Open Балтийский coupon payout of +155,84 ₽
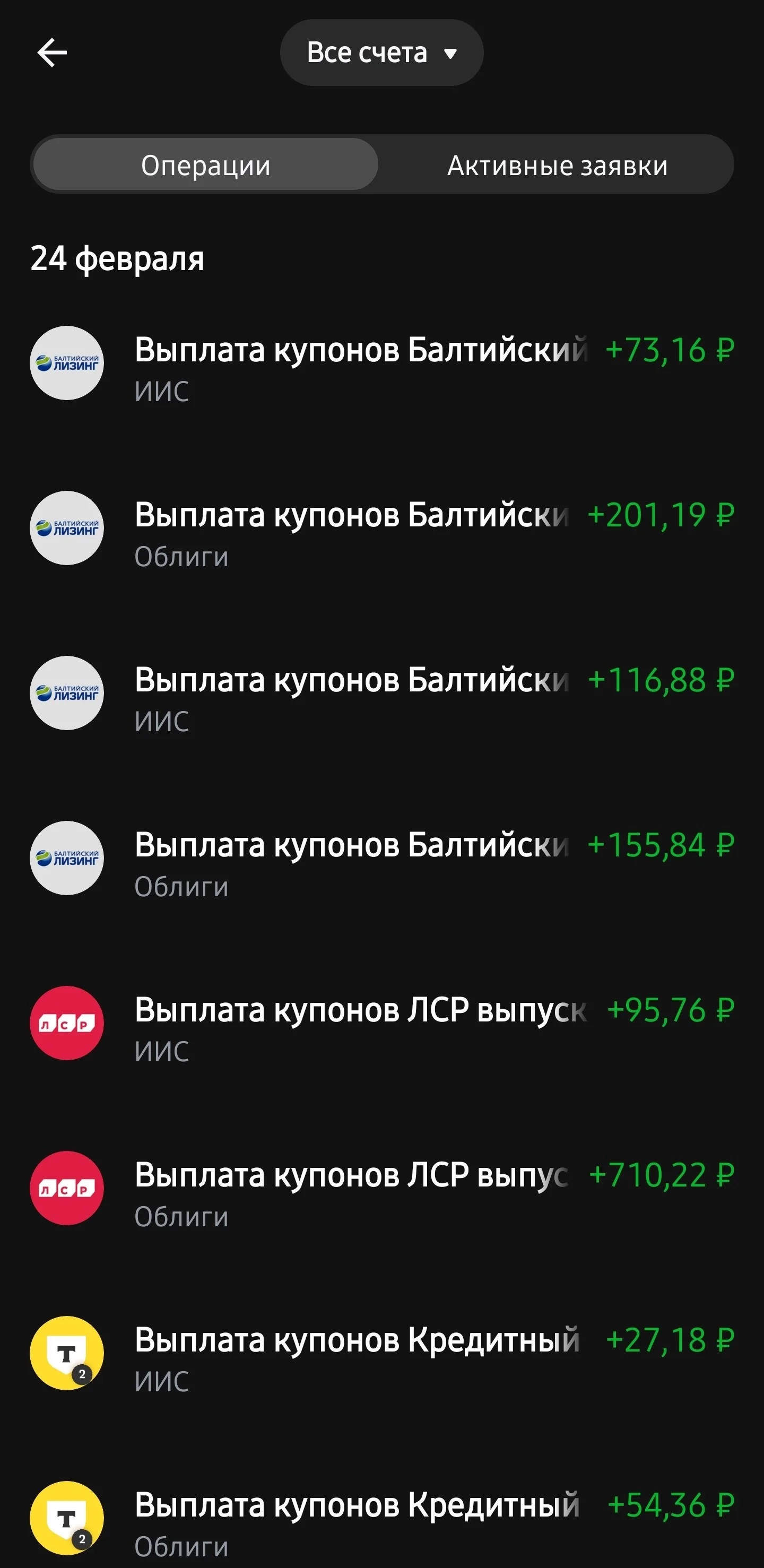Image resolution: width=764 pixels, height=1568 pixels. 381,858
